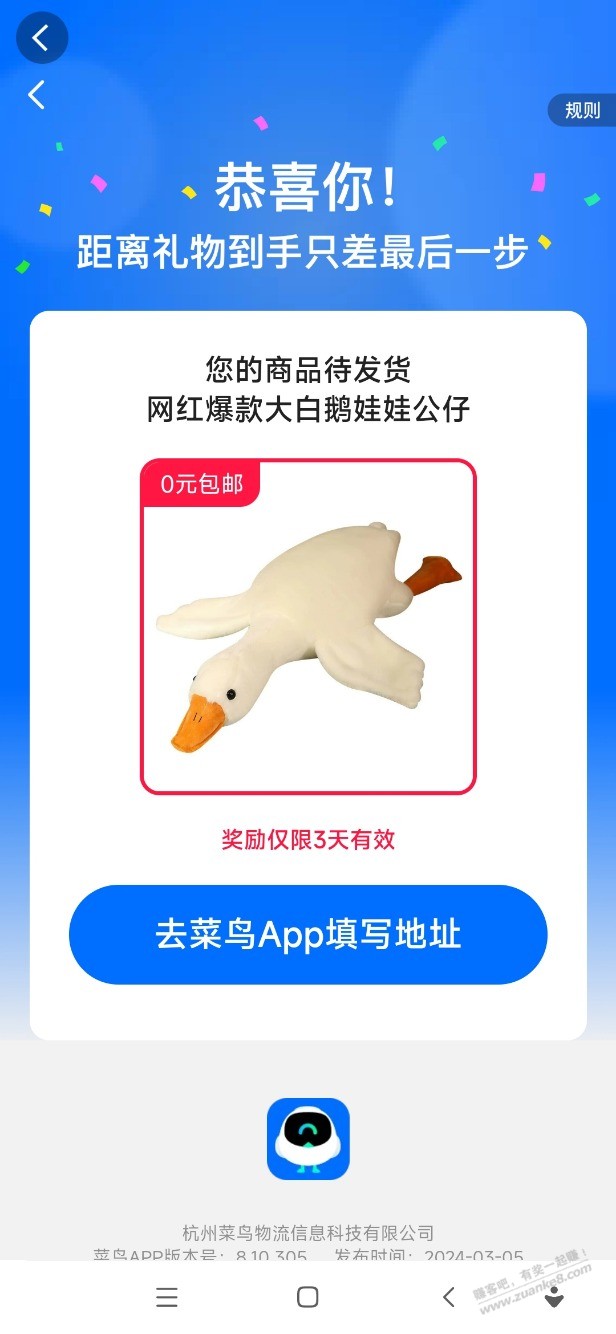The image size is (616, 1334).
Task: Go to the system home screen
Action: click(308, 1297)
